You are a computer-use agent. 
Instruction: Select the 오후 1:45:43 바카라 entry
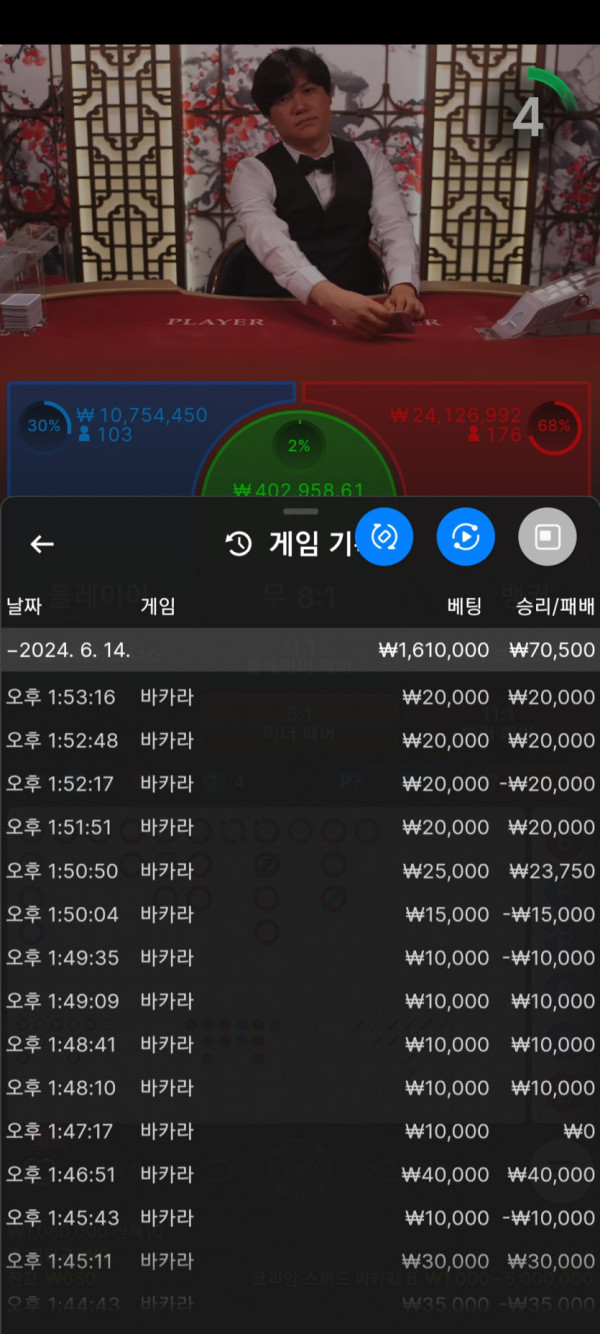tap(300, 1218)
